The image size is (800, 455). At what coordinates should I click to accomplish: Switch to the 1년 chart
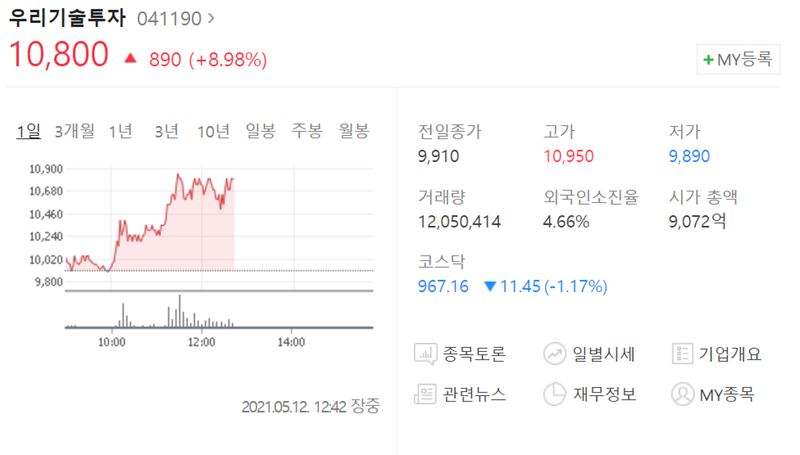[120, 131]
